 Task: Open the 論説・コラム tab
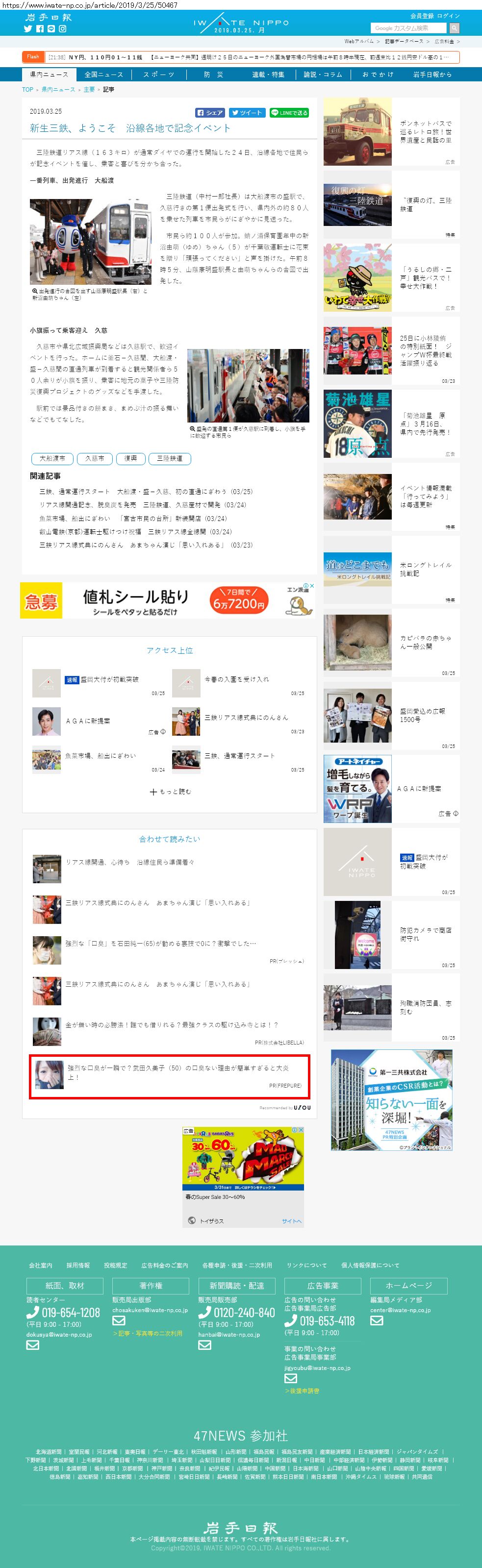(x=323, y=75)
